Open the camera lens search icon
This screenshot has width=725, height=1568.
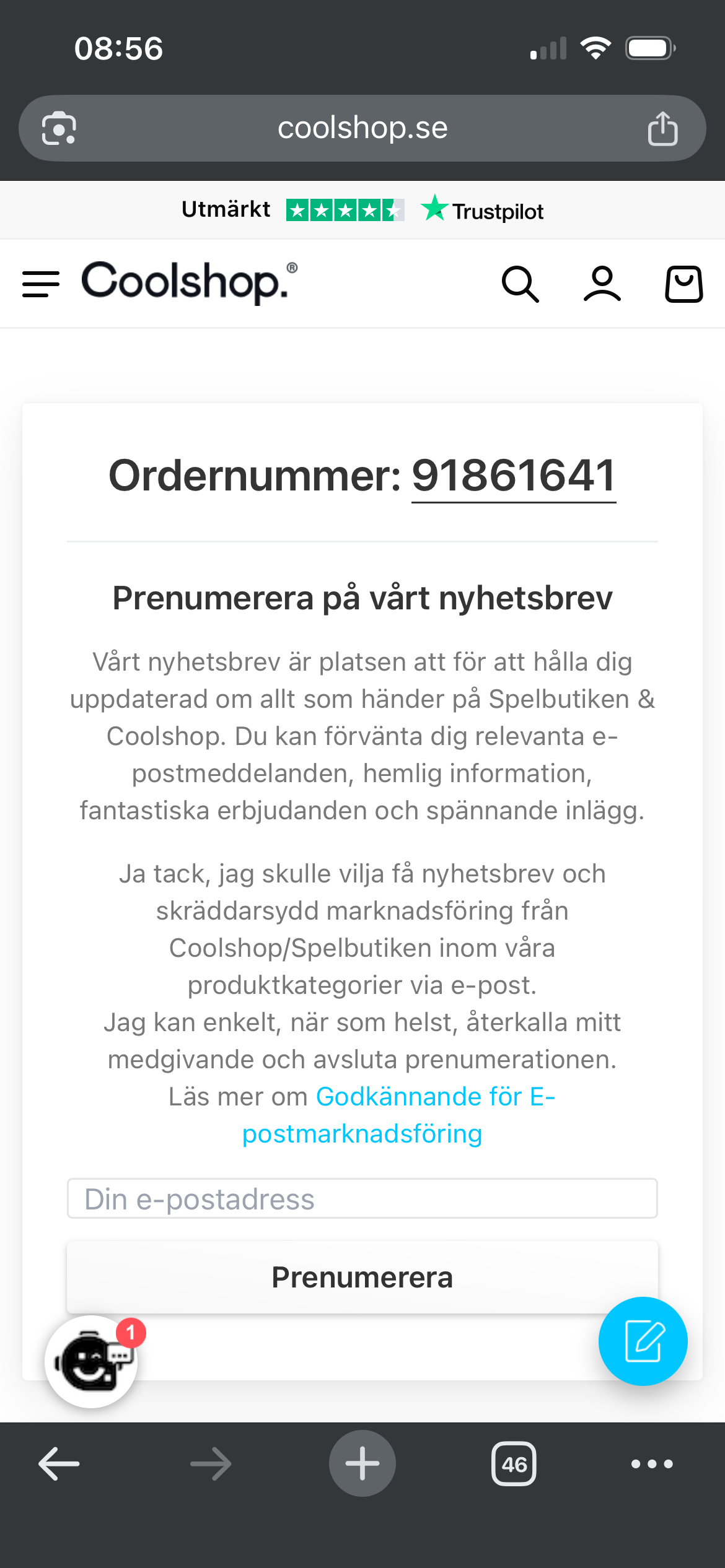(59, 129)
